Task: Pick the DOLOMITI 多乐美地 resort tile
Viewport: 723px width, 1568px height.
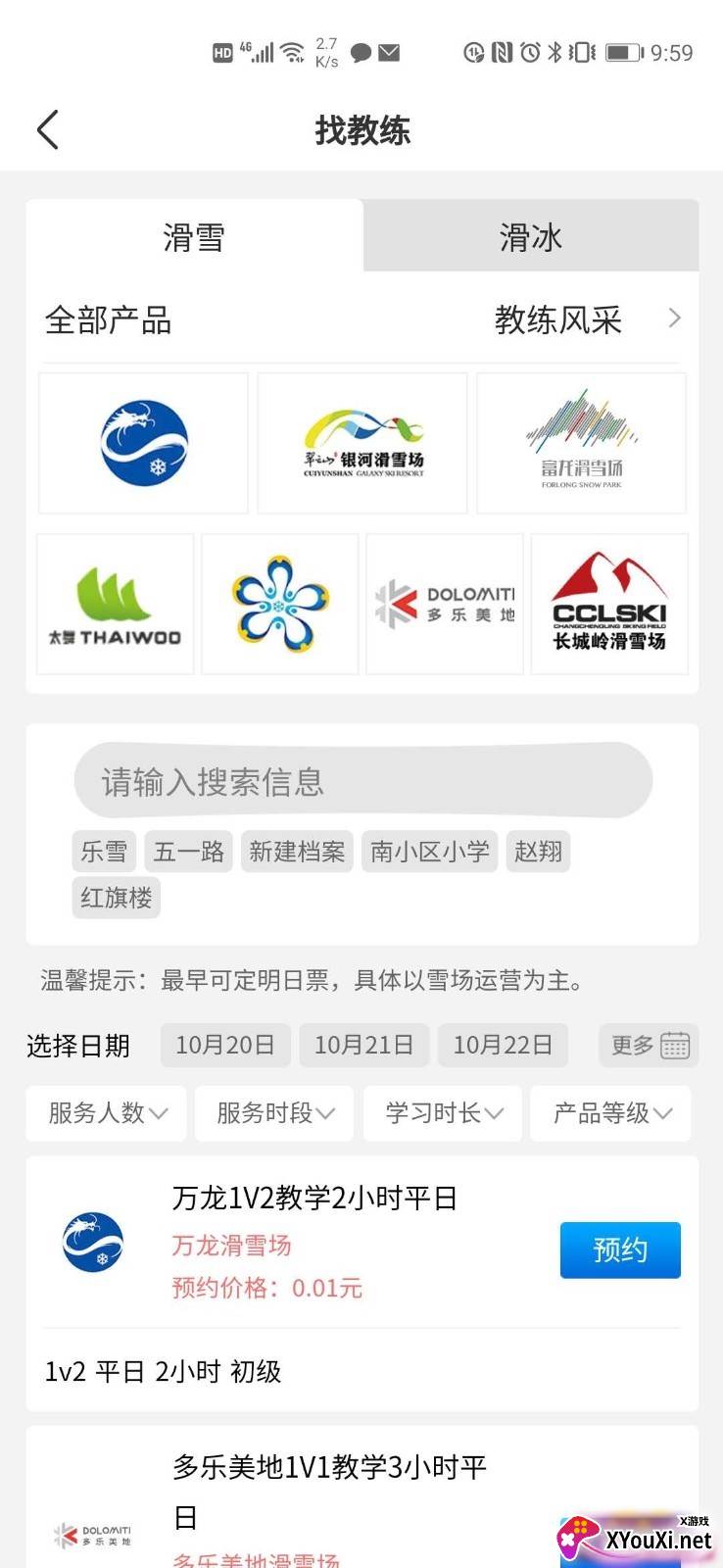Action: pos(445,604)
